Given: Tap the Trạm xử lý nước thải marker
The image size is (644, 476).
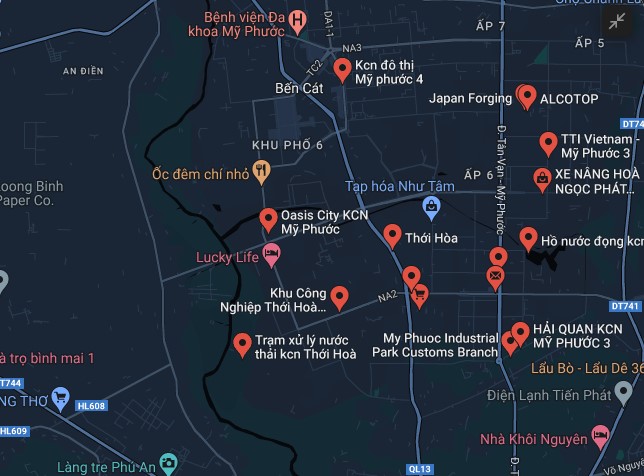Looking at the screenshot, I should pyautogui.click(x=242, y=344).
